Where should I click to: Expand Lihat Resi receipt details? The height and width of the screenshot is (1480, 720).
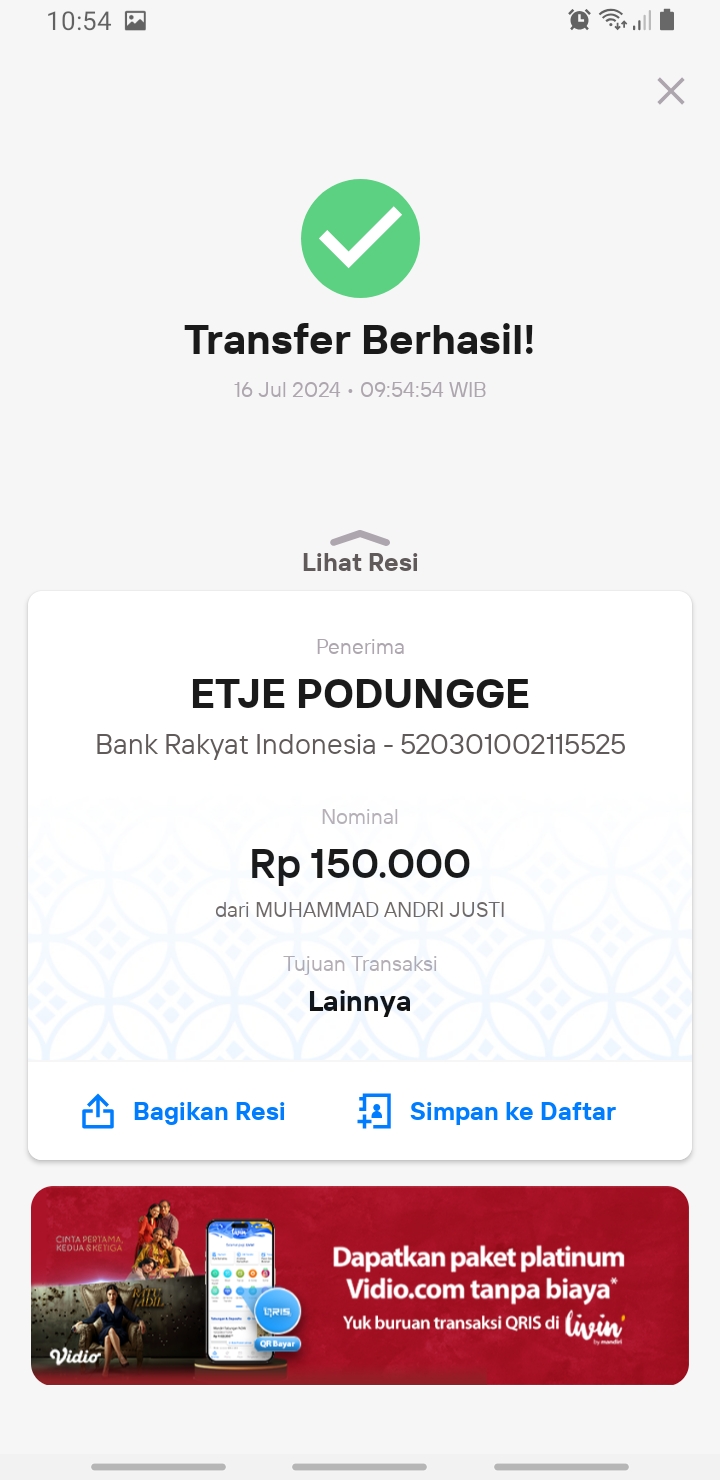click(360, 553)
